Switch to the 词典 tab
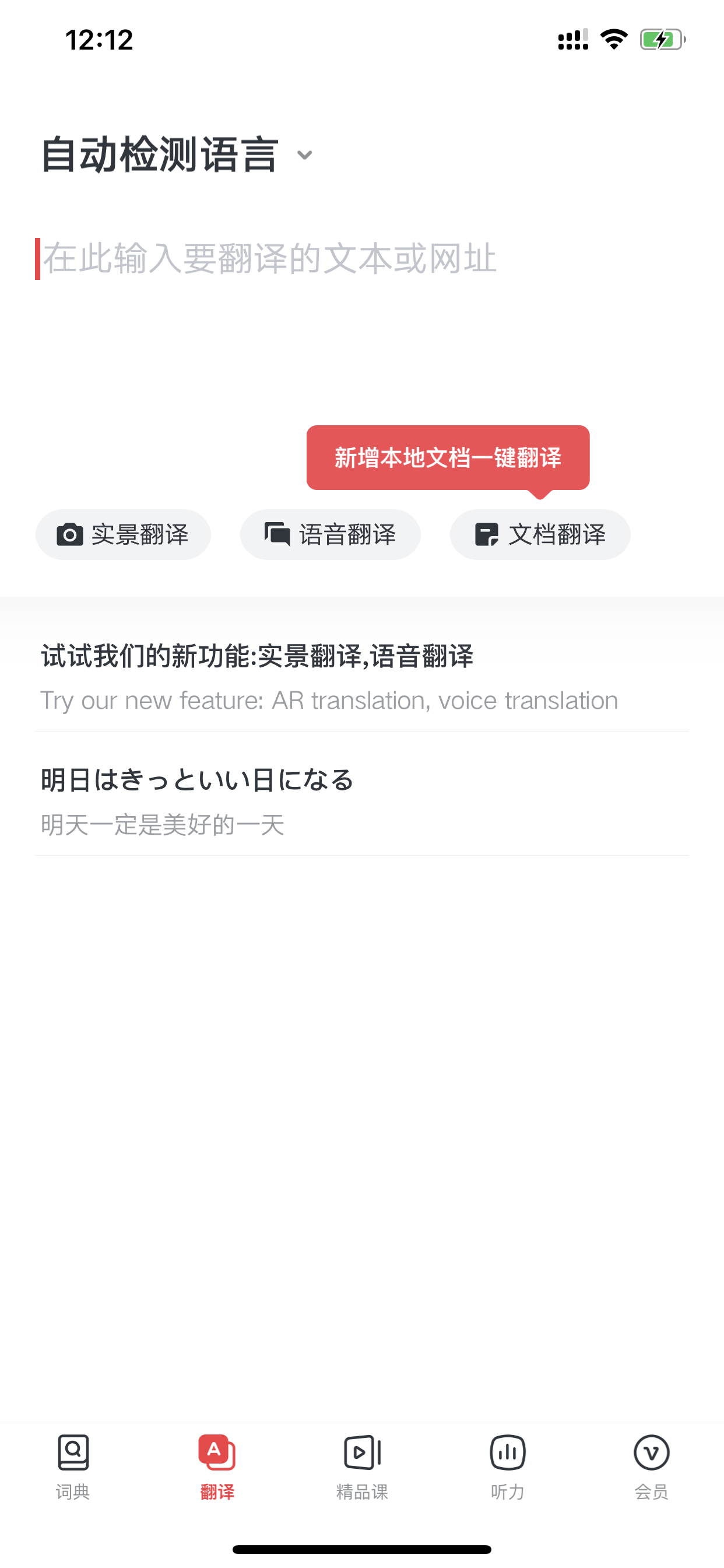Screen dimensions: 724x1568 point(73,1467)
